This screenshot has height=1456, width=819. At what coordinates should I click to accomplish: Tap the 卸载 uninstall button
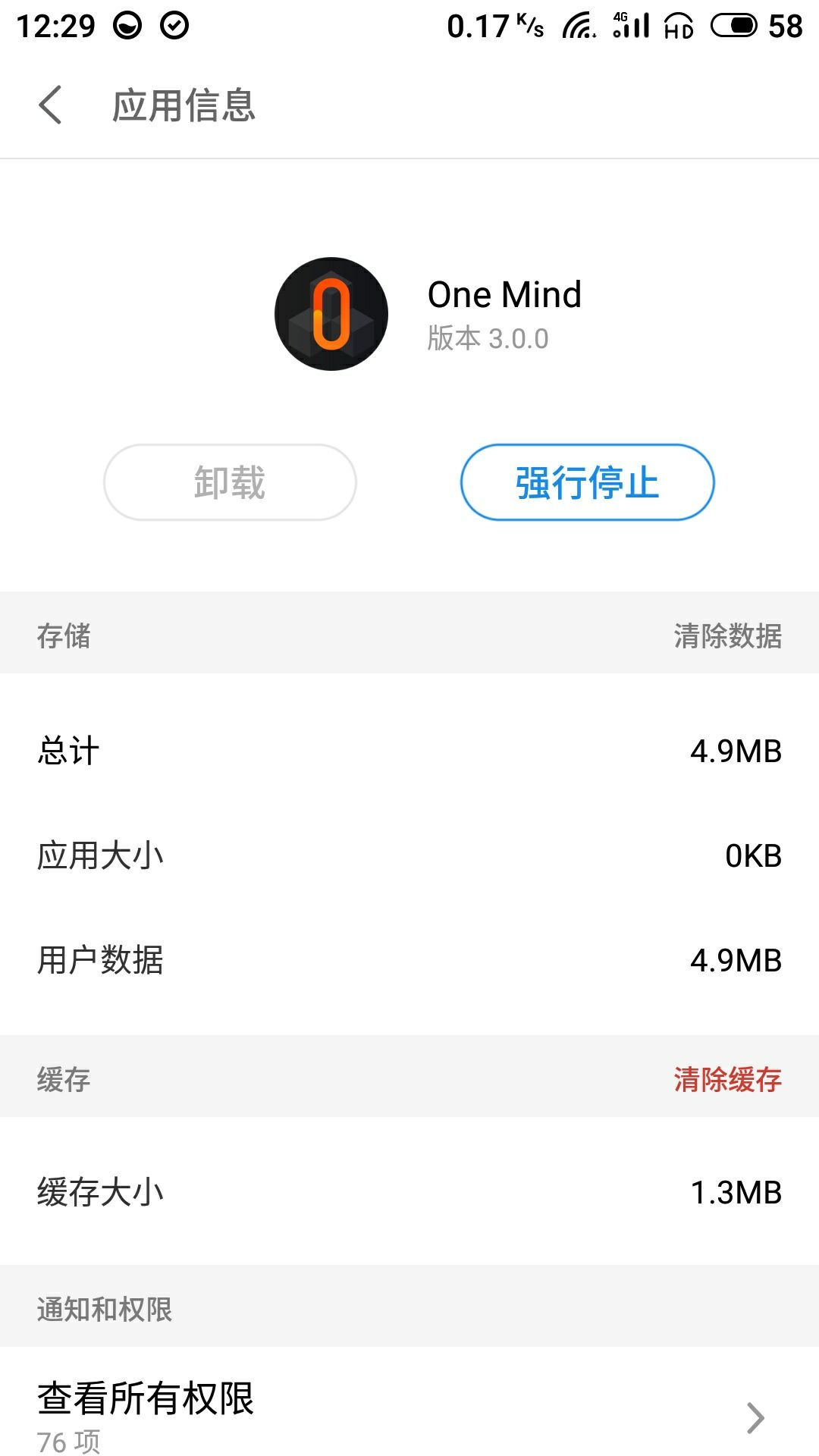point(230,482)
